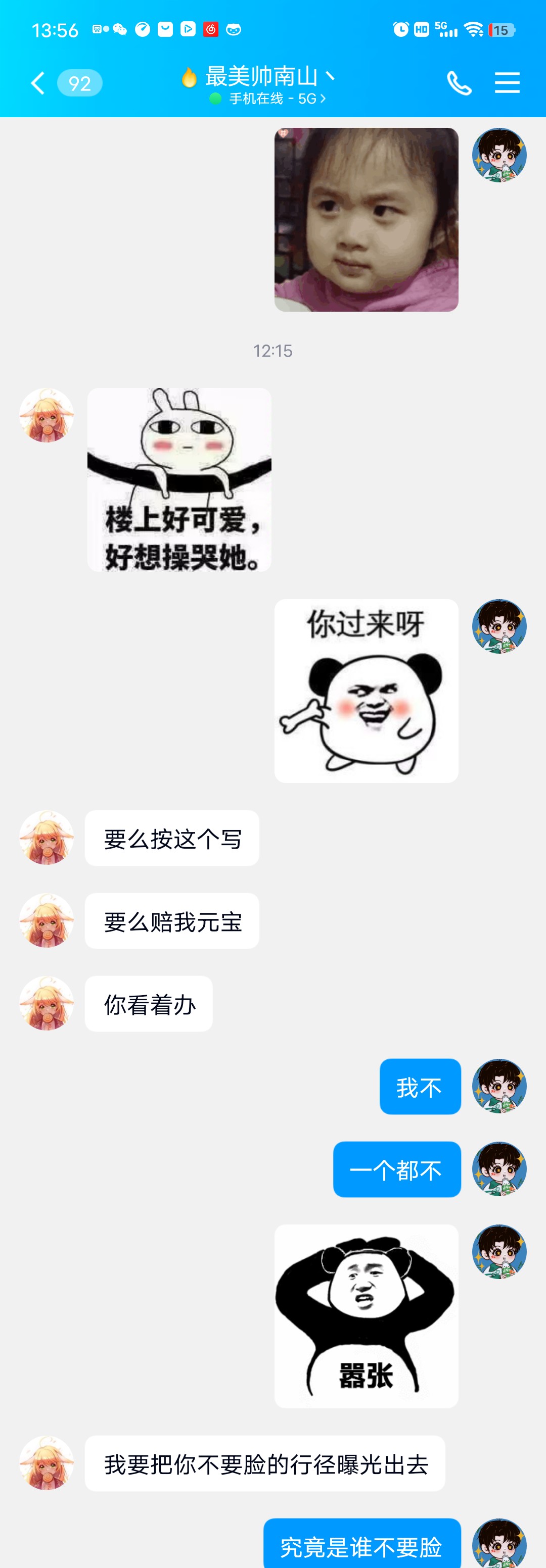Viewport: 546px width, 1568px height.
Task: View the 嚣张 panda sticker
Action: click(x=366, y=1316)
